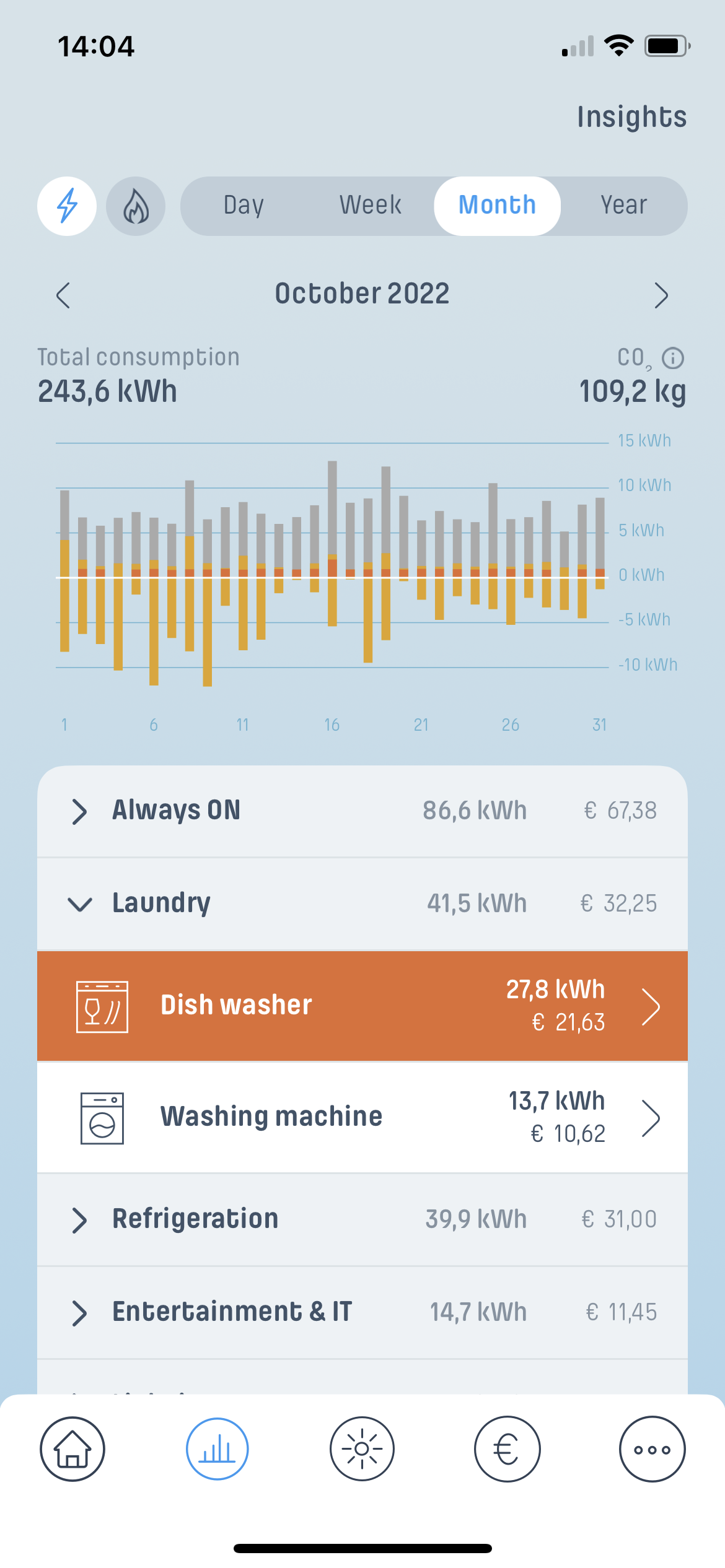Expand the Always ON category
The height and width of the screenshot is (1568, 725).
pyautogui.click(x=79, y=811)
